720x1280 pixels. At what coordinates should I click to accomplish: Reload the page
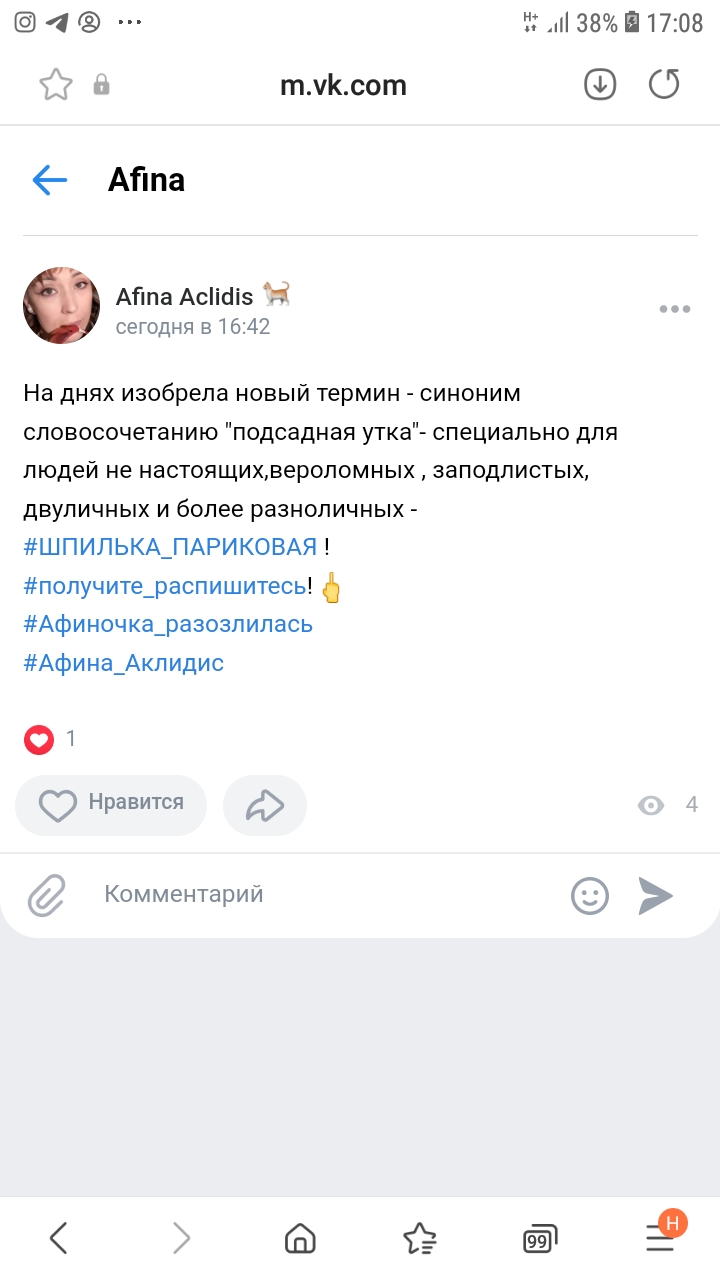click(x=664, y=85)
